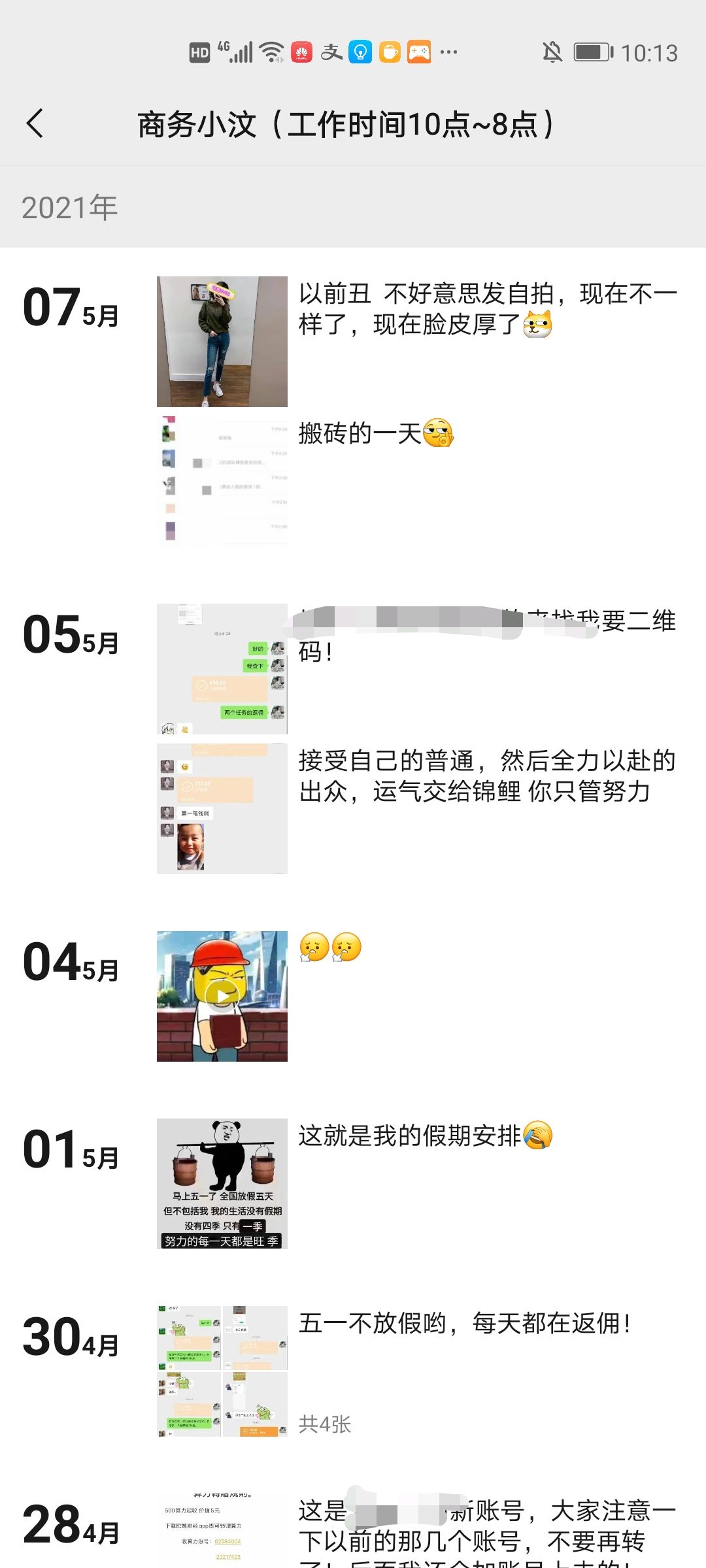Open the selfie photo post from 07 May
Screen dimensions: 706x1568
click(222, 341)
